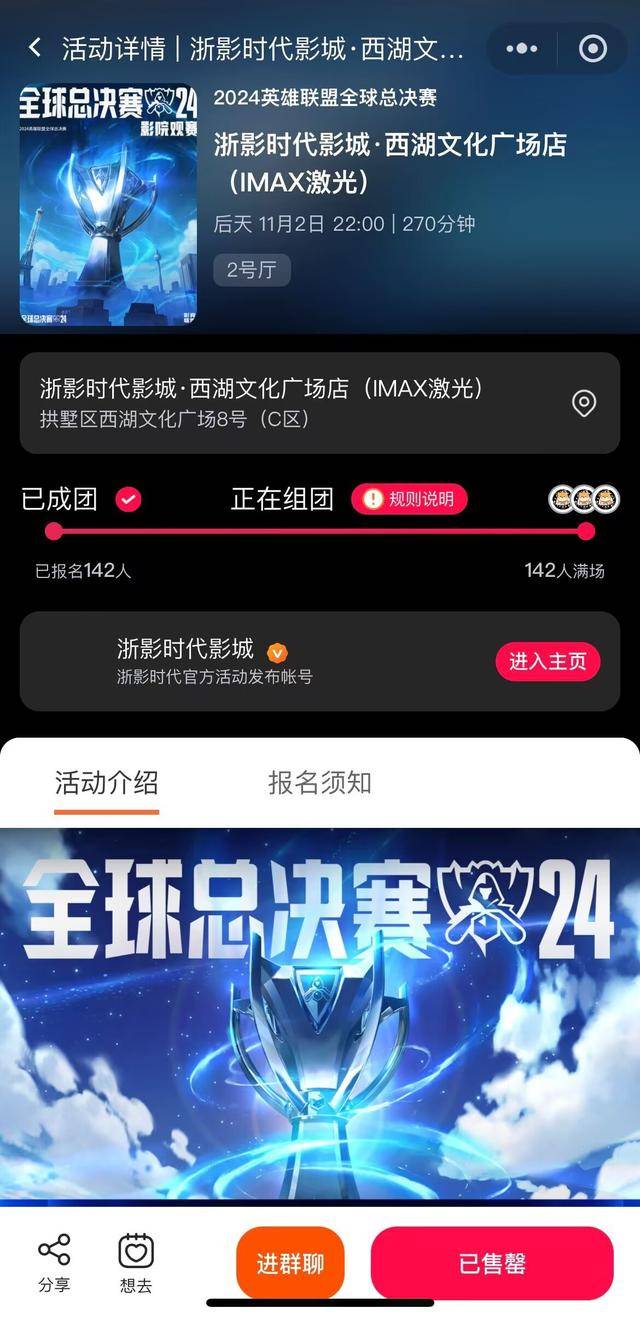The image size is (640, 1320).
Task: Mark the event as 想去
Action: (x=136, y=1263)
